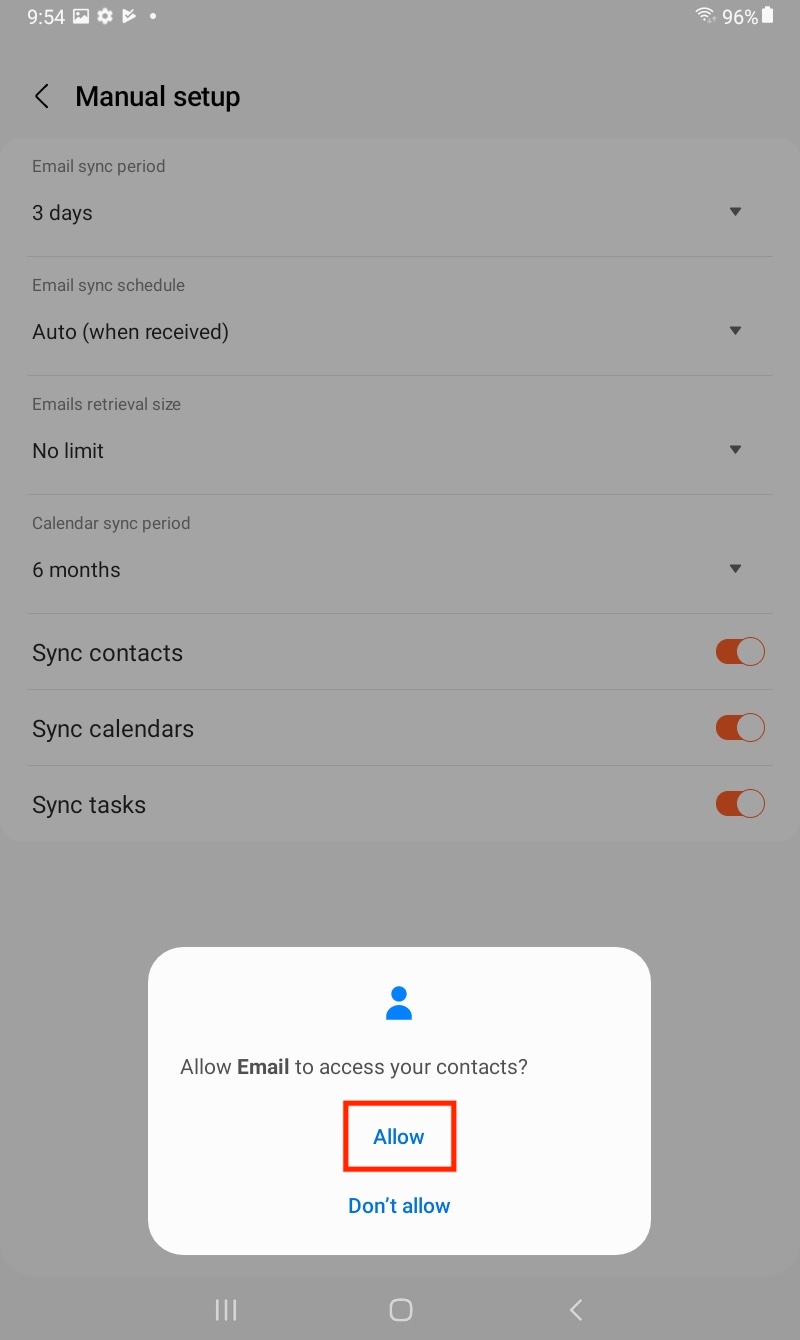Disable the Sync calendars switch

[x=740, y=728]
